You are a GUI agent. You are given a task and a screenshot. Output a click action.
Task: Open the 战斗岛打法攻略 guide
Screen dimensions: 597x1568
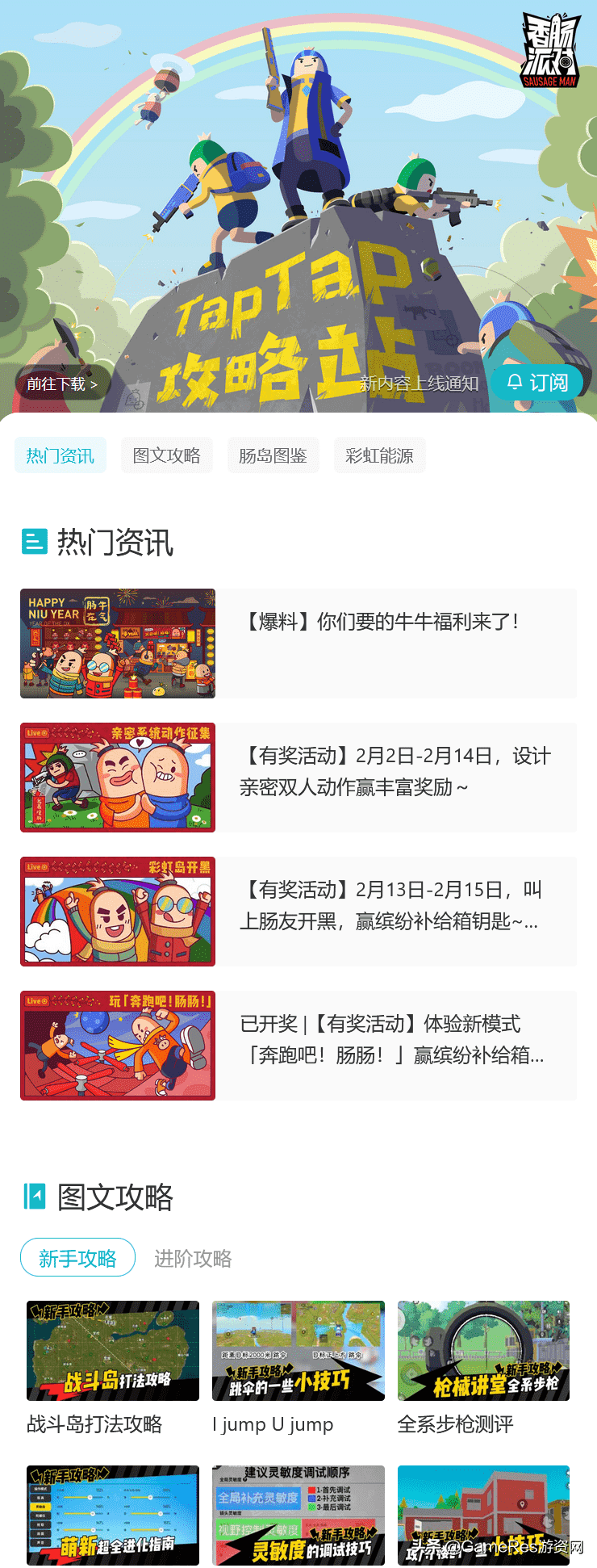click(x=112, y=1350)
